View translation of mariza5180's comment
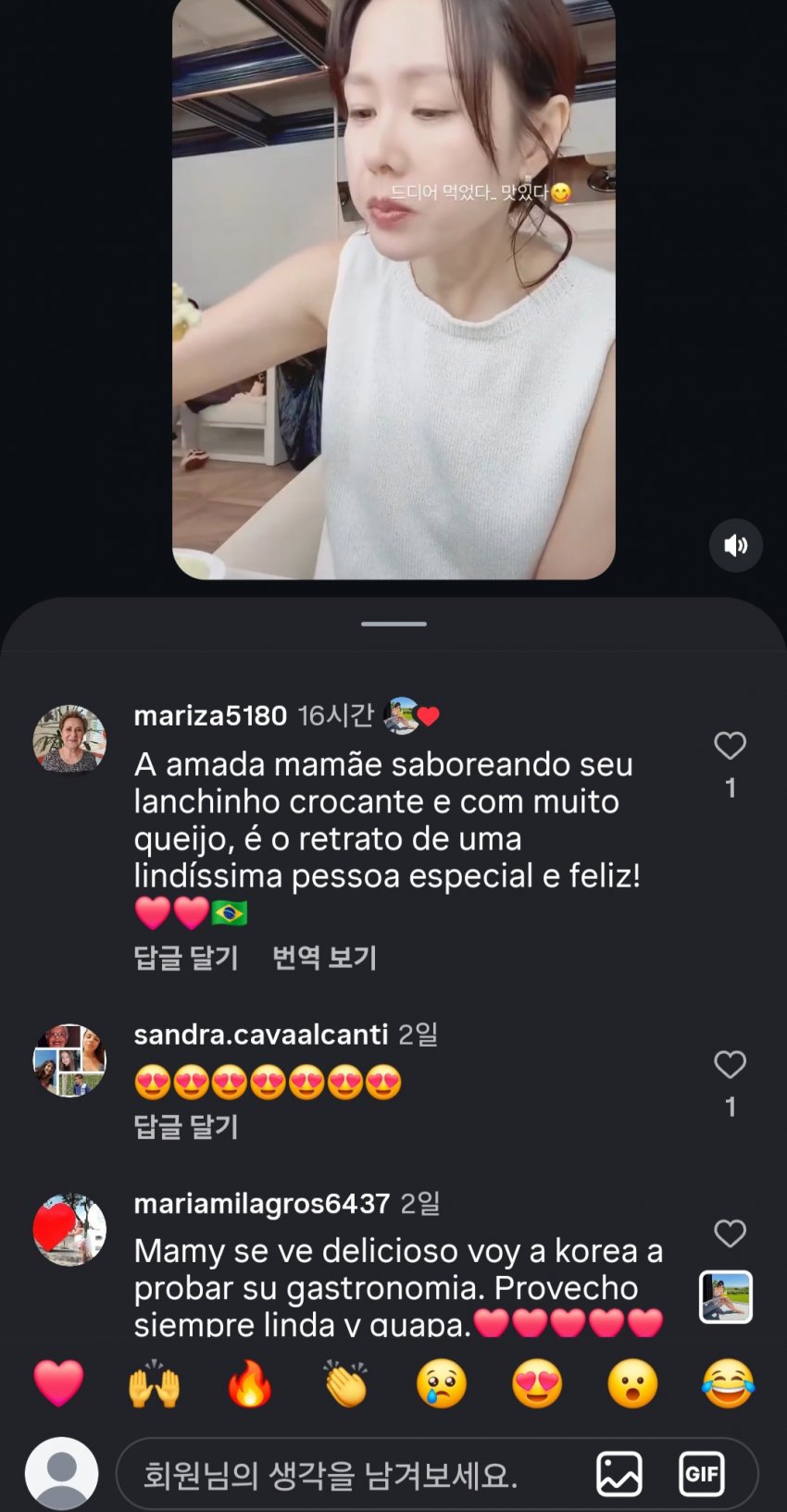Screen dimensions: 787x1512 (324, 958)
